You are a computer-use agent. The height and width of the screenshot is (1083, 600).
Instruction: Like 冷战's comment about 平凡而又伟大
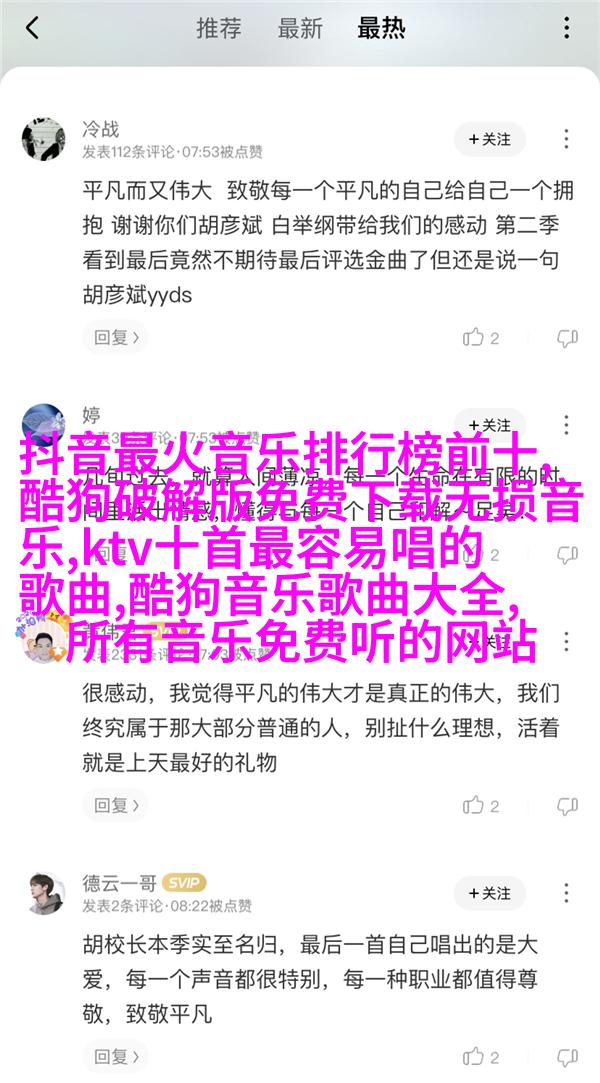pos(480,338)
